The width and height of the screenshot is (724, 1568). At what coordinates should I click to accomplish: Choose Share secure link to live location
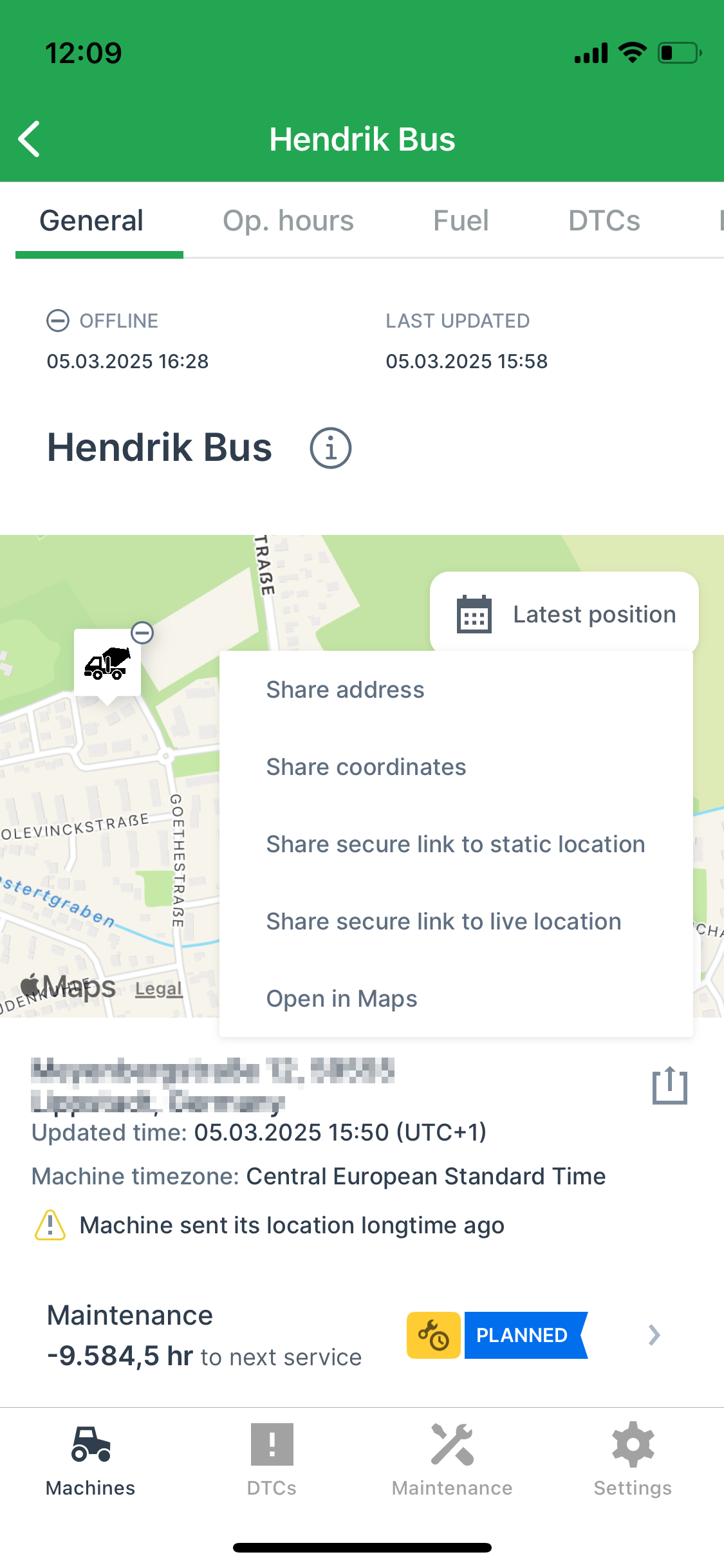[443, 920]
